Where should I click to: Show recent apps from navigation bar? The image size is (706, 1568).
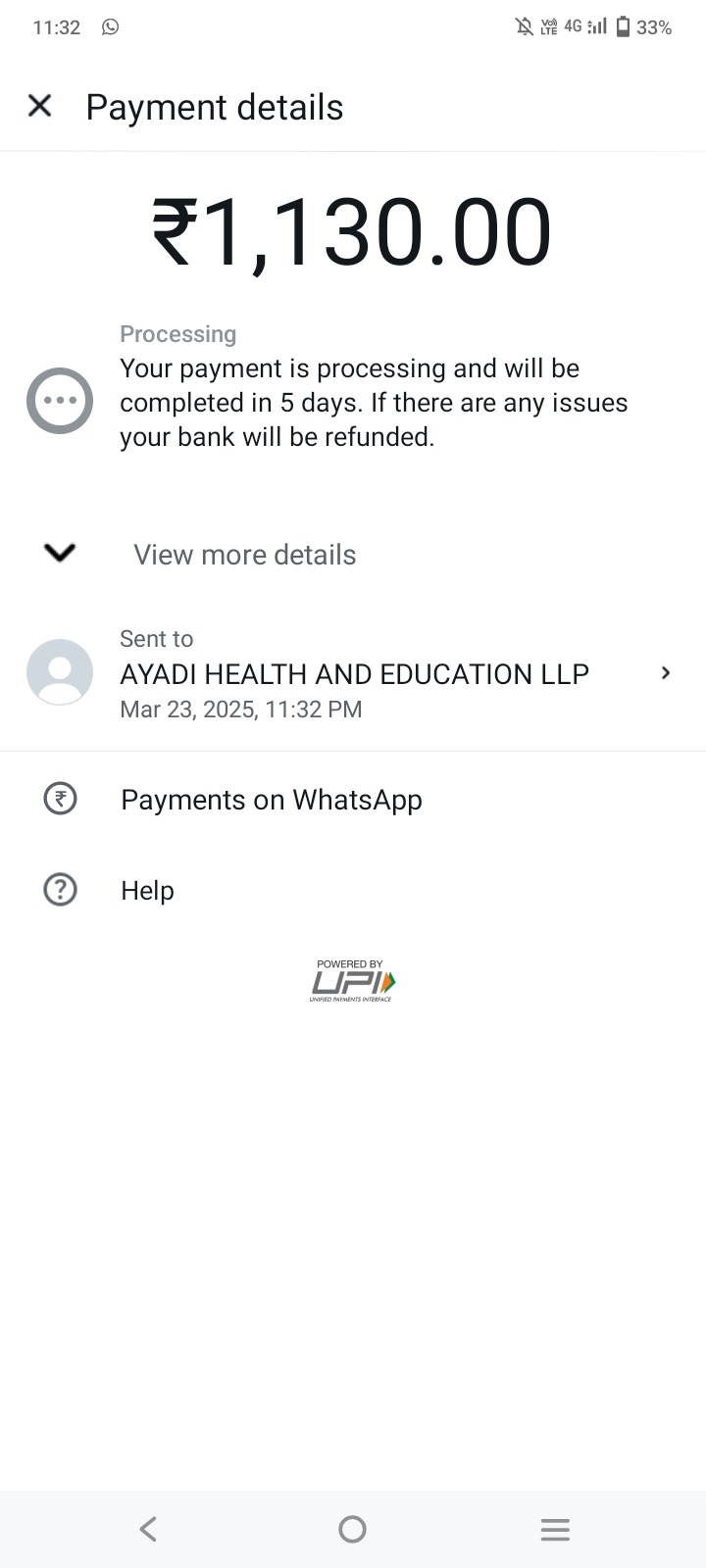click(x=555, y=1529)
